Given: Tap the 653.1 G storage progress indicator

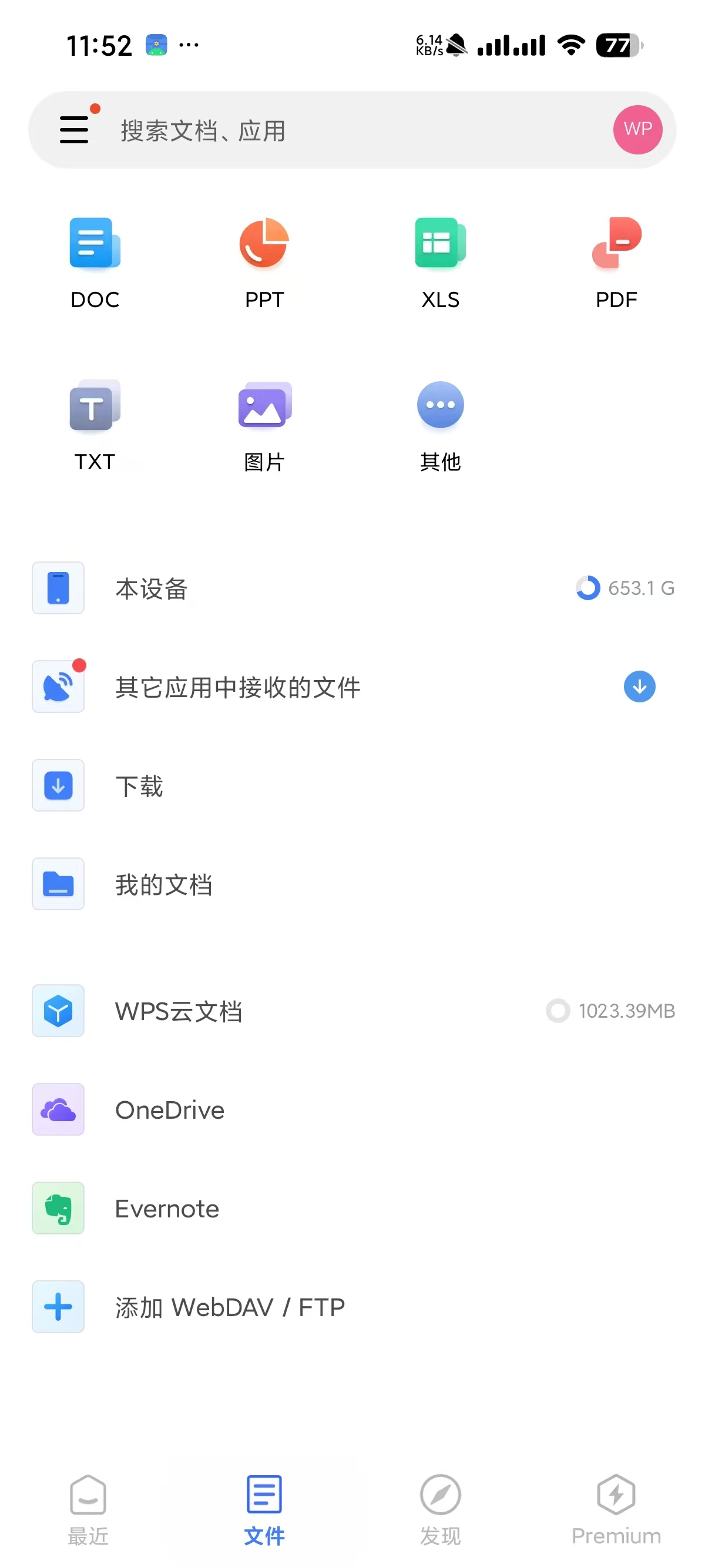Looking at the screenshot, I should 588,588.
